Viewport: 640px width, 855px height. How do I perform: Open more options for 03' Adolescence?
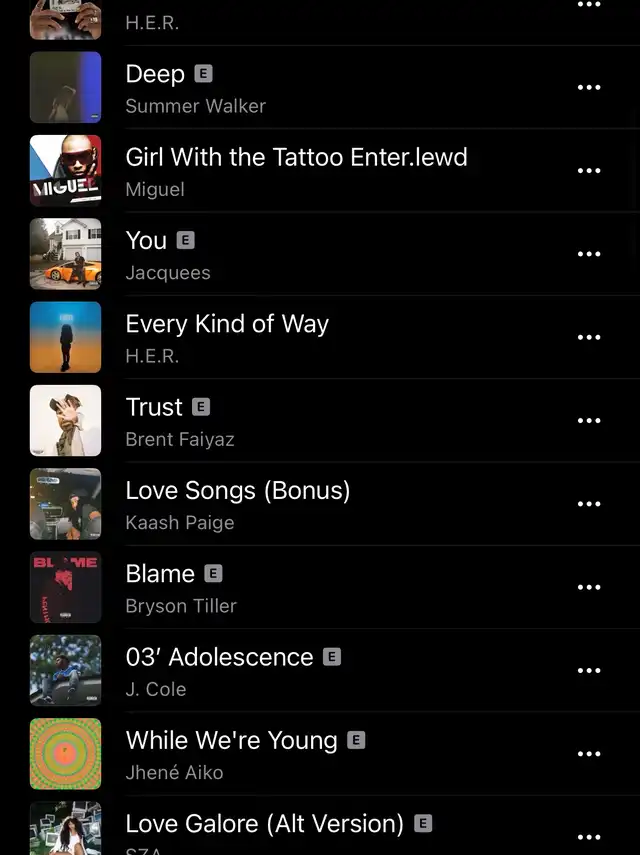(x=589, y=670)
